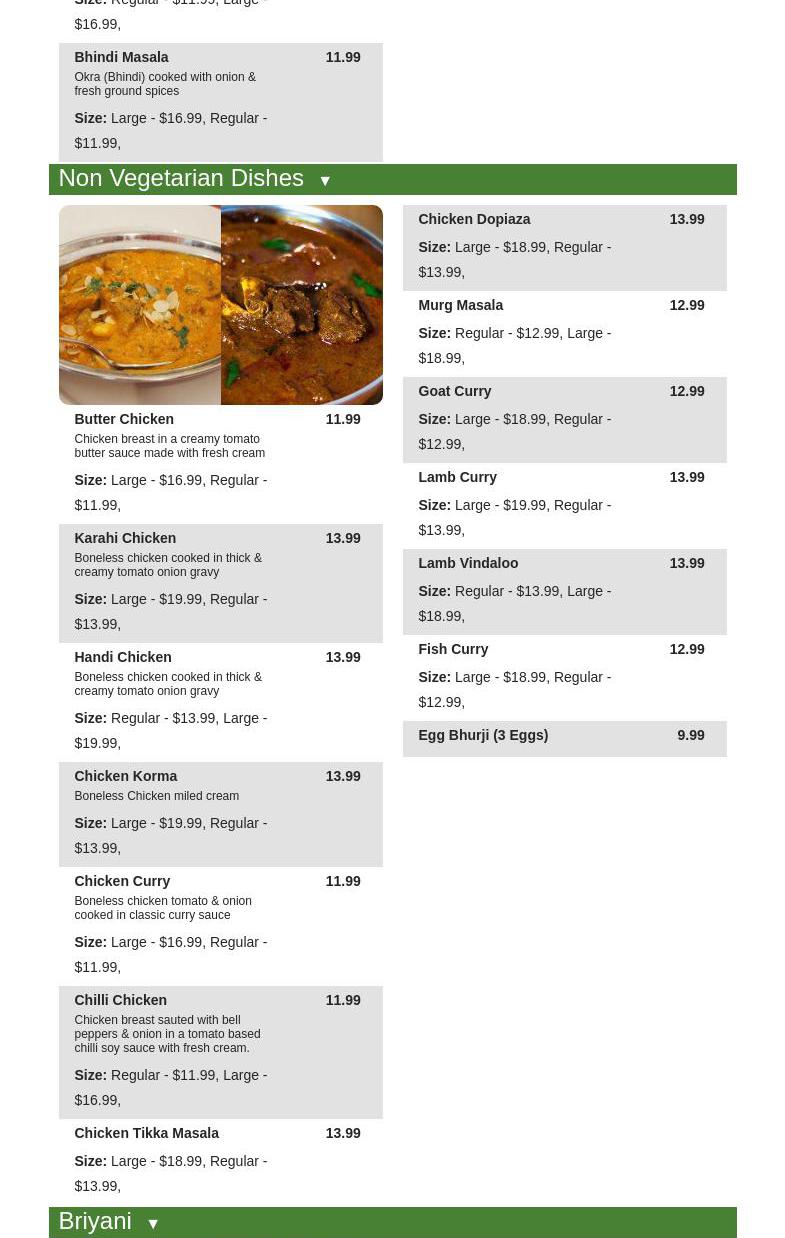The image size is (785, 1238).
Task: Select the Lamb Vindaloo dish
Action: (468, 563)
